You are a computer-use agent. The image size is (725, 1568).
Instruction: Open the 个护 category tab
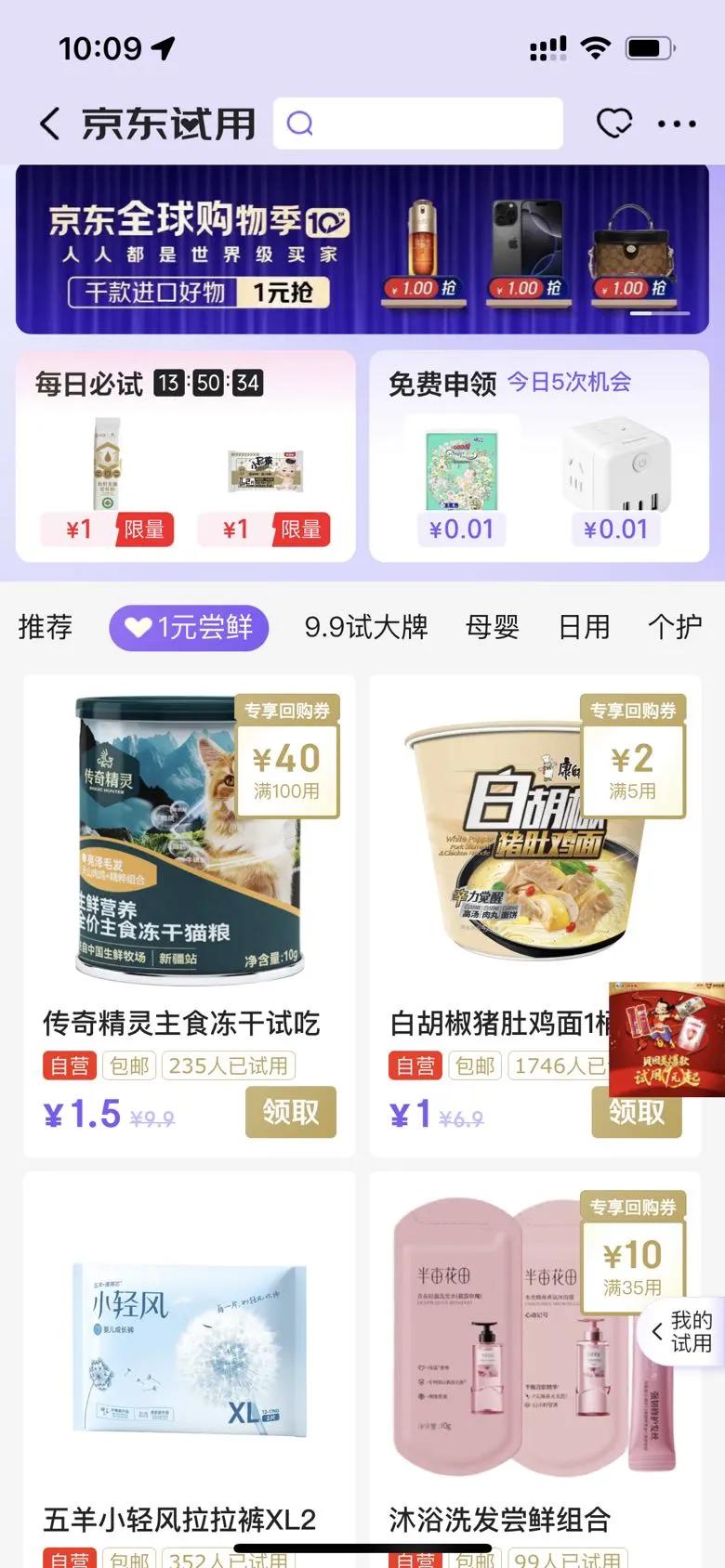[674, 627]
